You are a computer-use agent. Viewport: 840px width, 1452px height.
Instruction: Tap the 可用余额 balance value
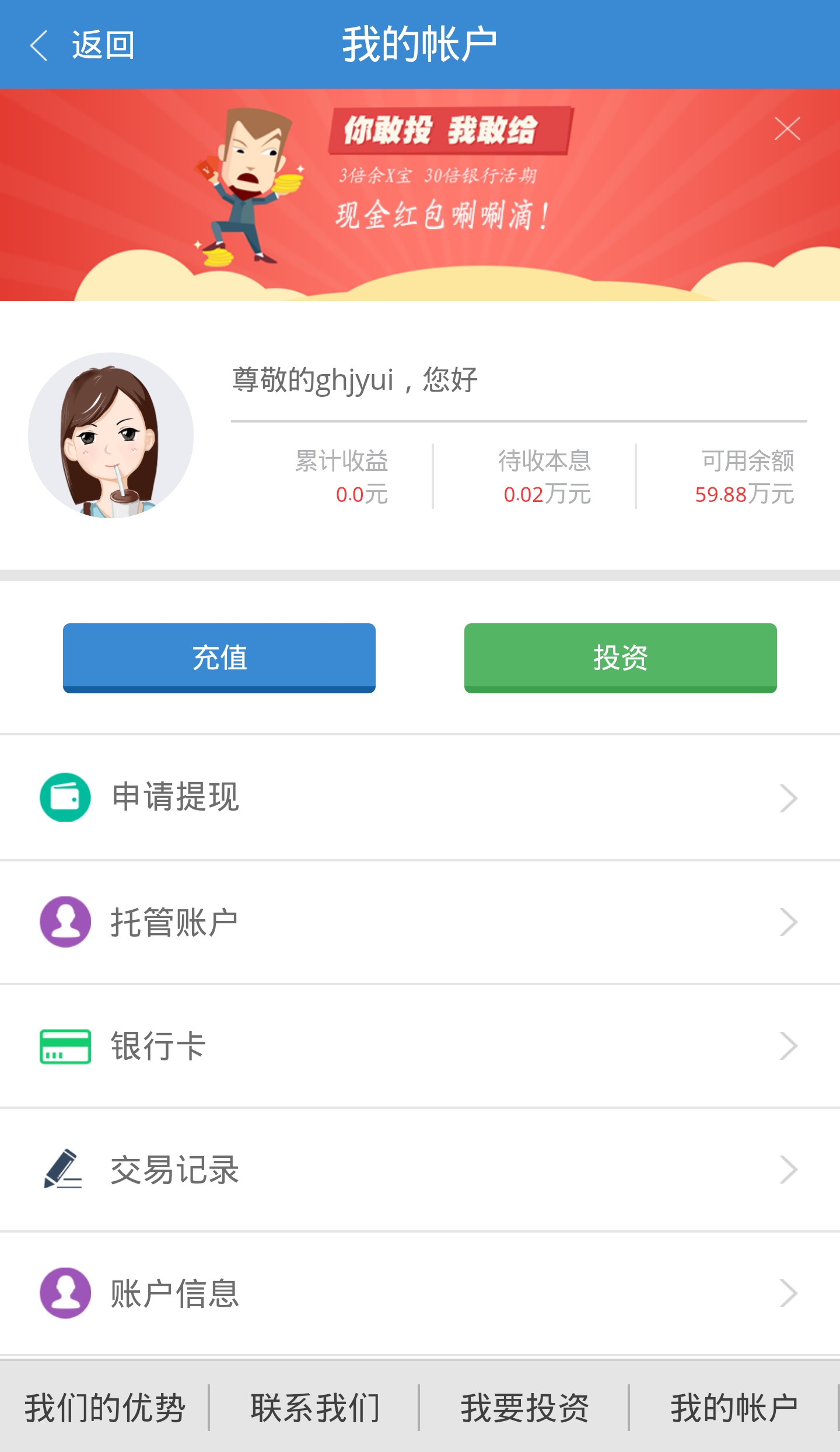pyautogui.click(x=744, y=494)
